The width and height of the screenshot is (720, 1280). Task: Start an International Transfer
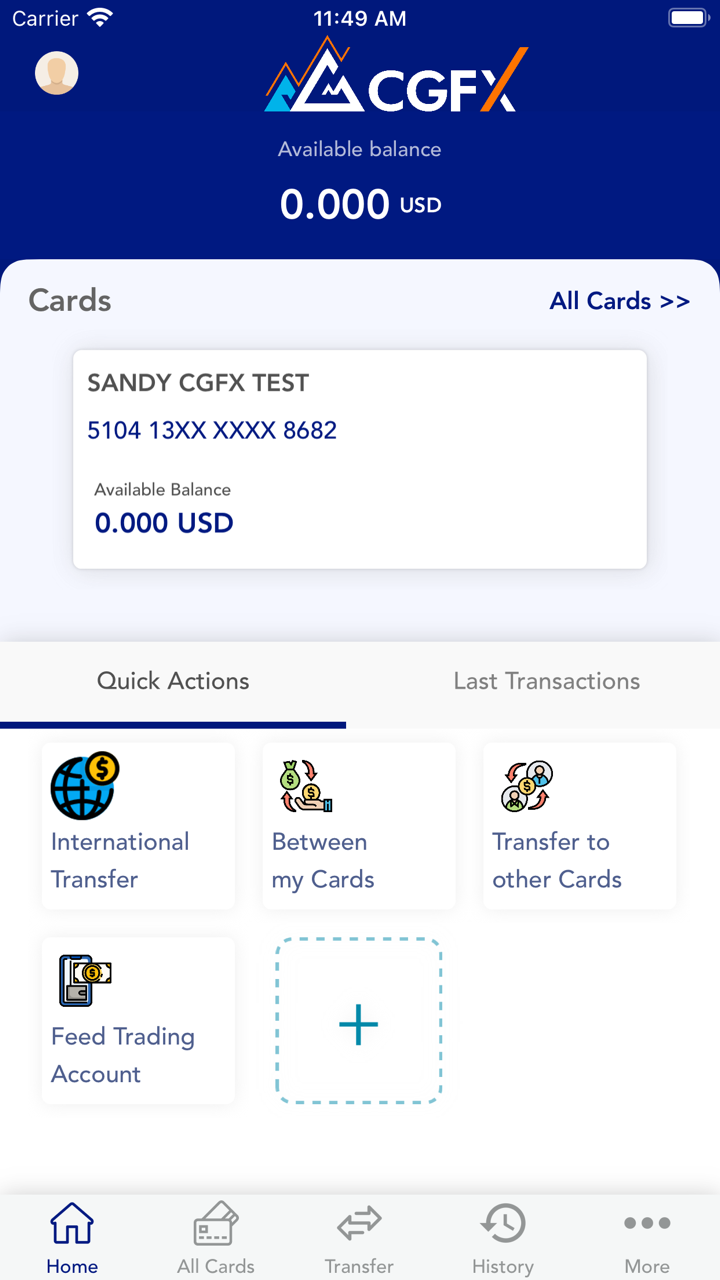click(138, 826)
